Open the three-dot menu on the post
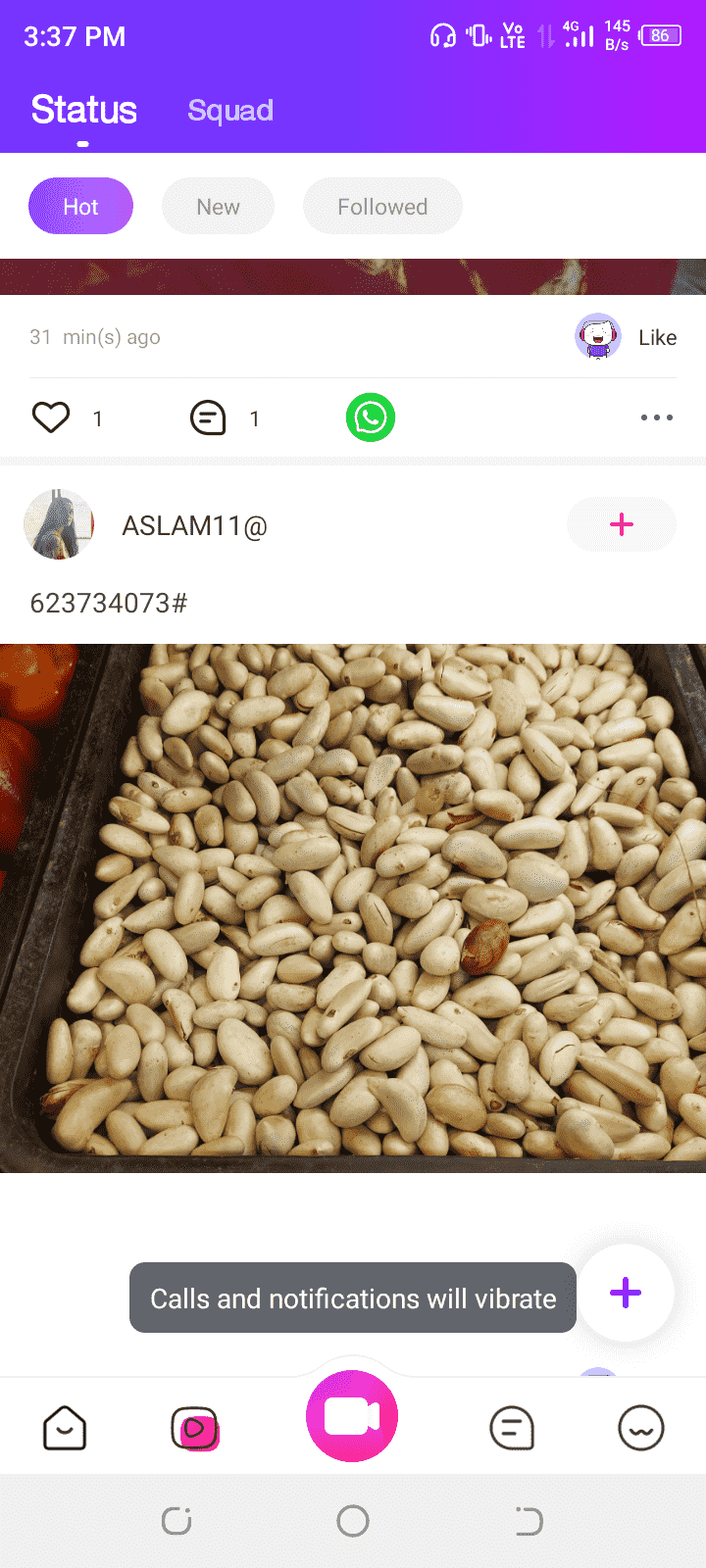Viewport: 706px width, 1568px height. pos(656,418)
